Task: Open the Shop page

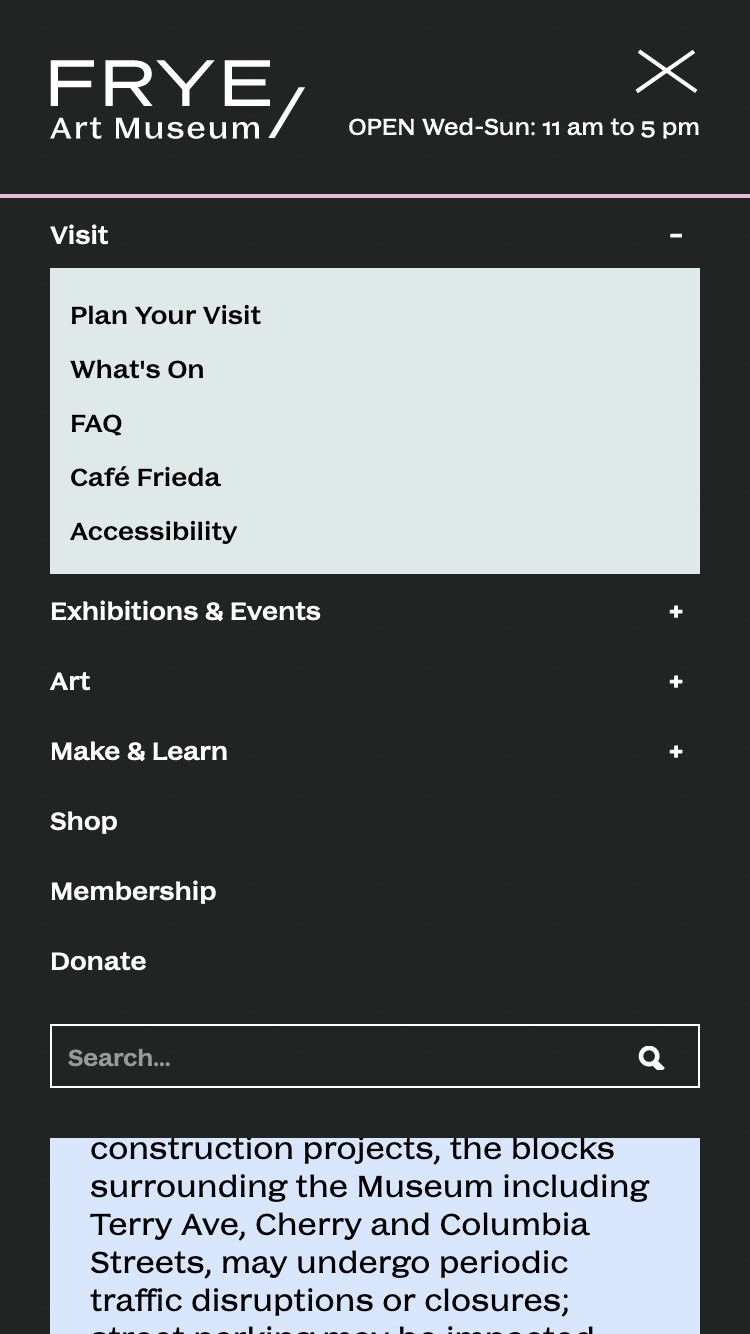Action: coord(84,821)
